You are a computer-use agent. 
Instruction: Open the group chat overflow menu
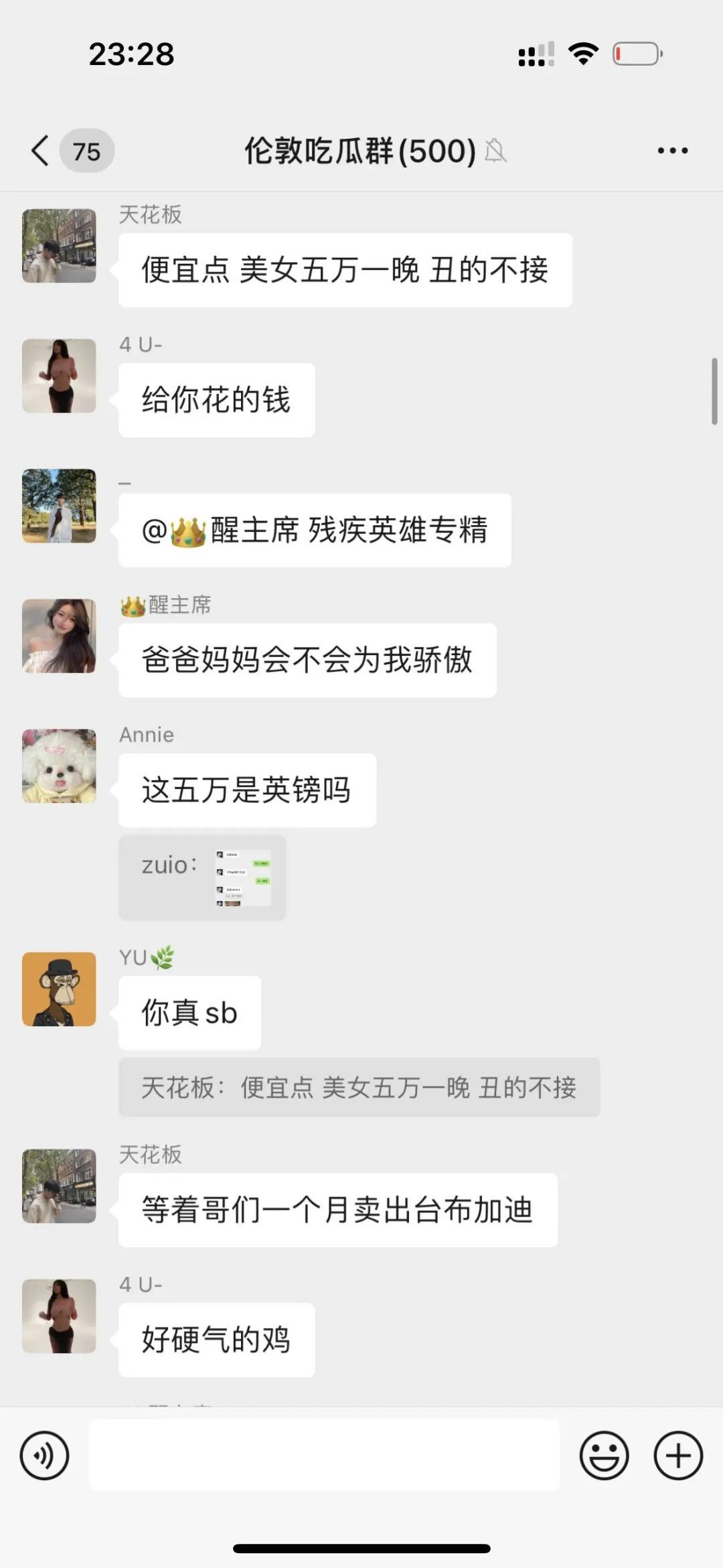tap(672, 151)
